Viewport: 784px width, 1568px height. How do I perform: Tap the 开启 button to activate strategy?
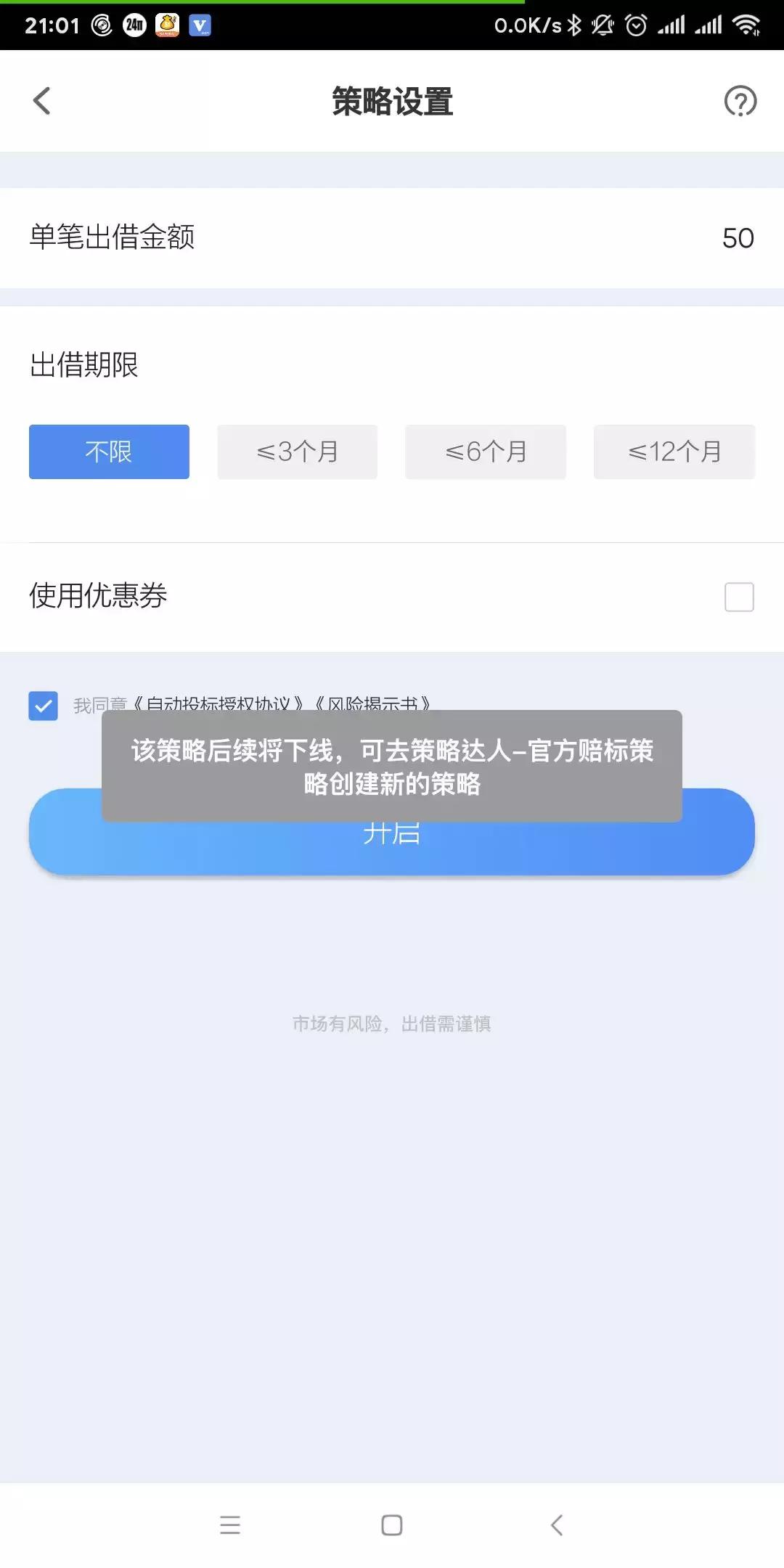click(x=391, y=833)
